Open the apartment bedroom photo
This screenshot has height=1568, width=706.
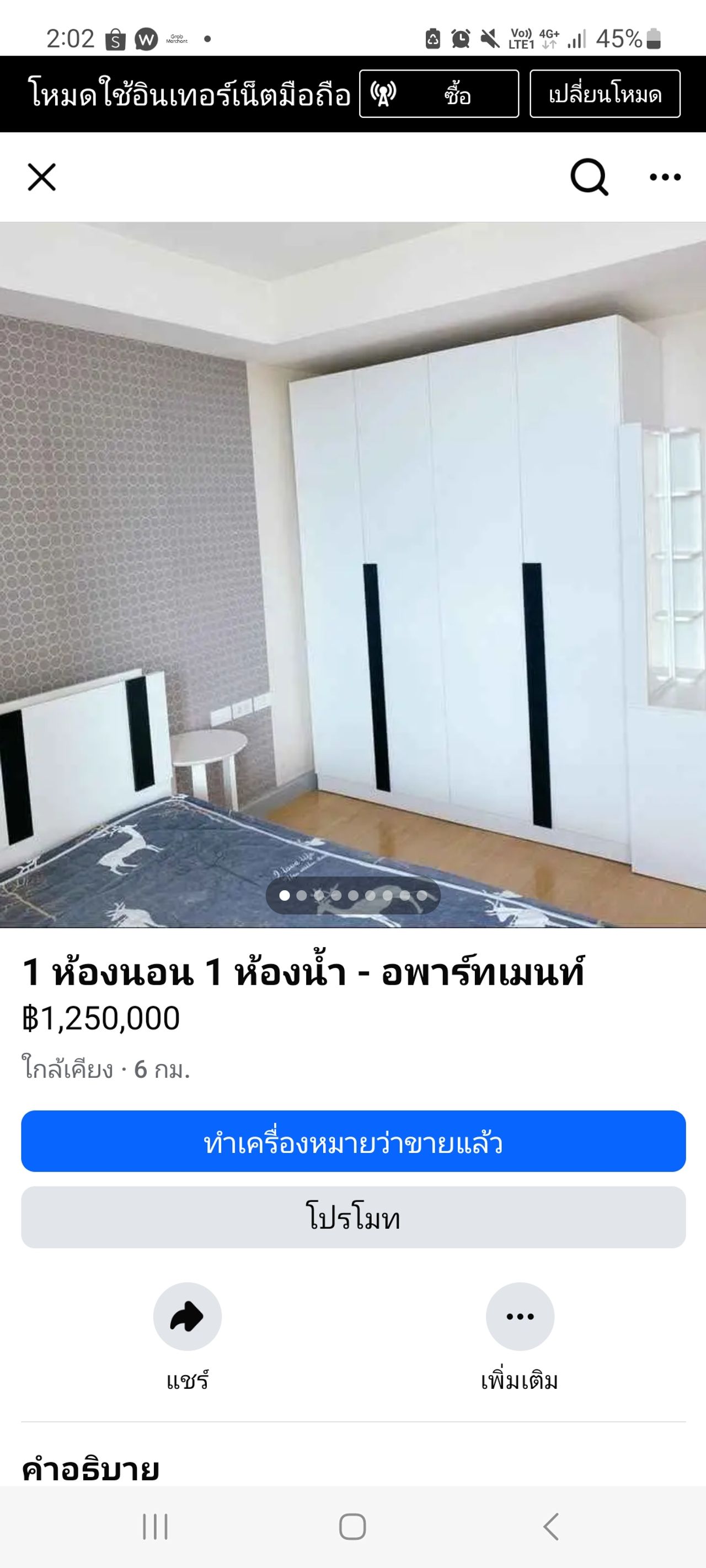click(x=354, y=572)
